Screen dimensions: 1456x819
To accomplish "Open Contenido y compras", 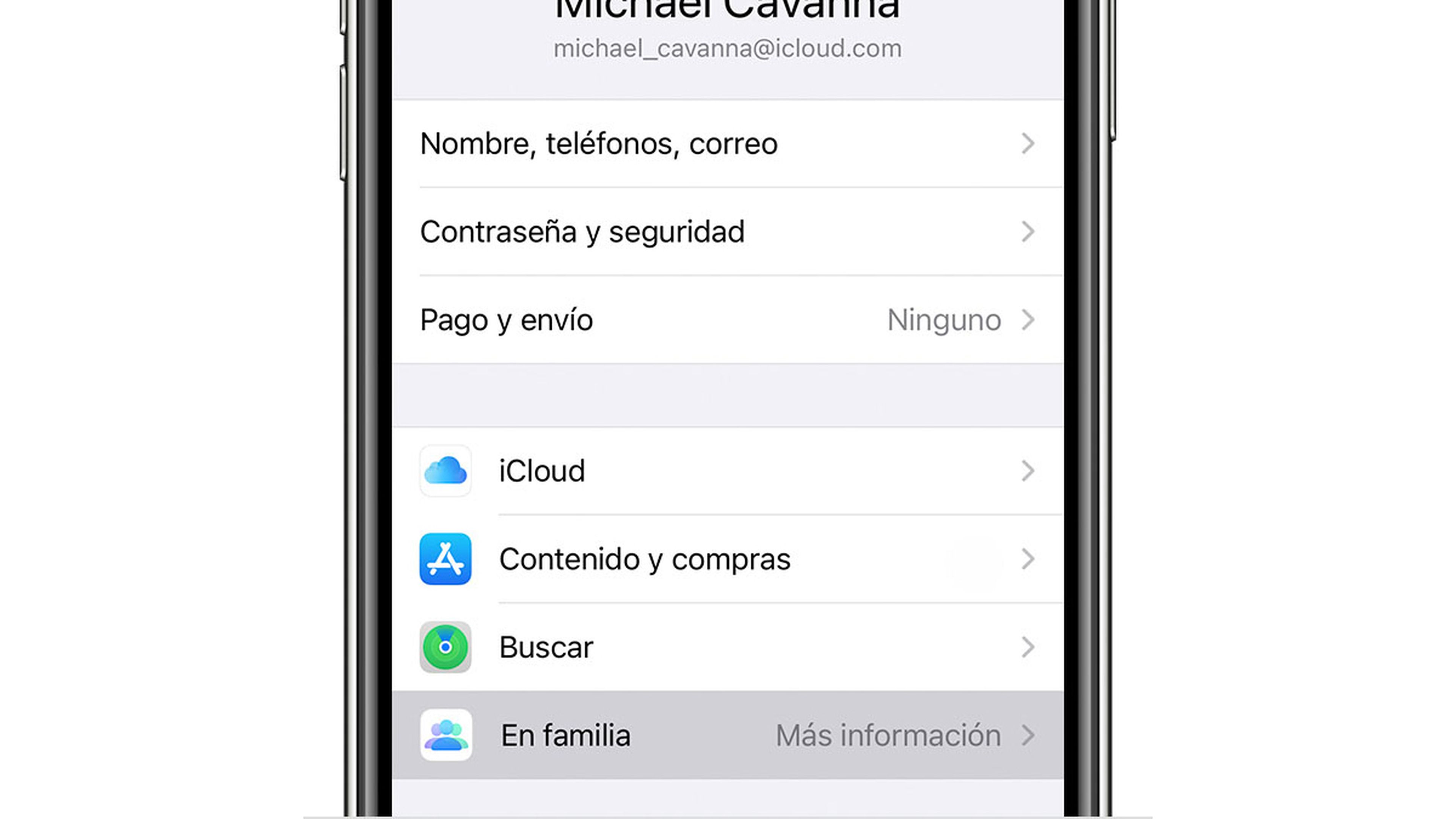I will [x=644, y=559].
